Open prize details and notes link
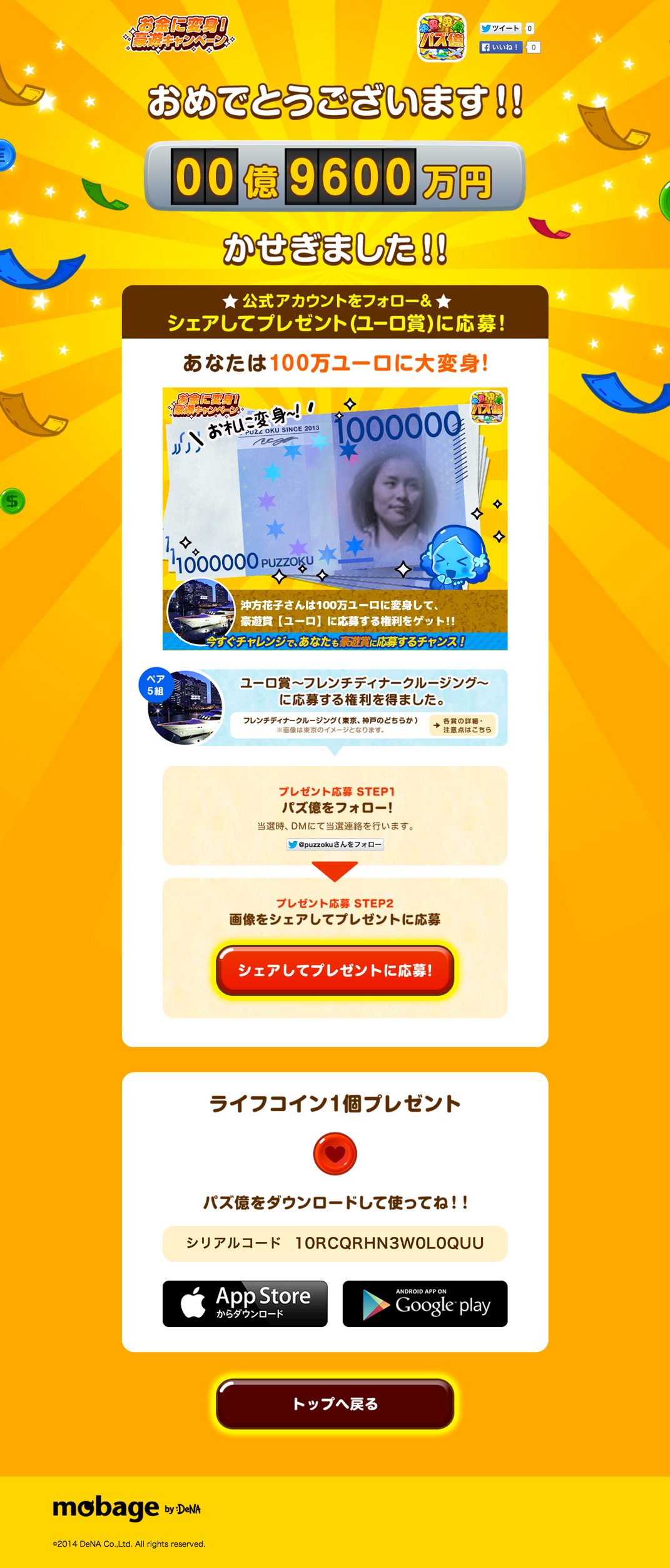Screen dimensions: 670x1568 click(463, 725)
